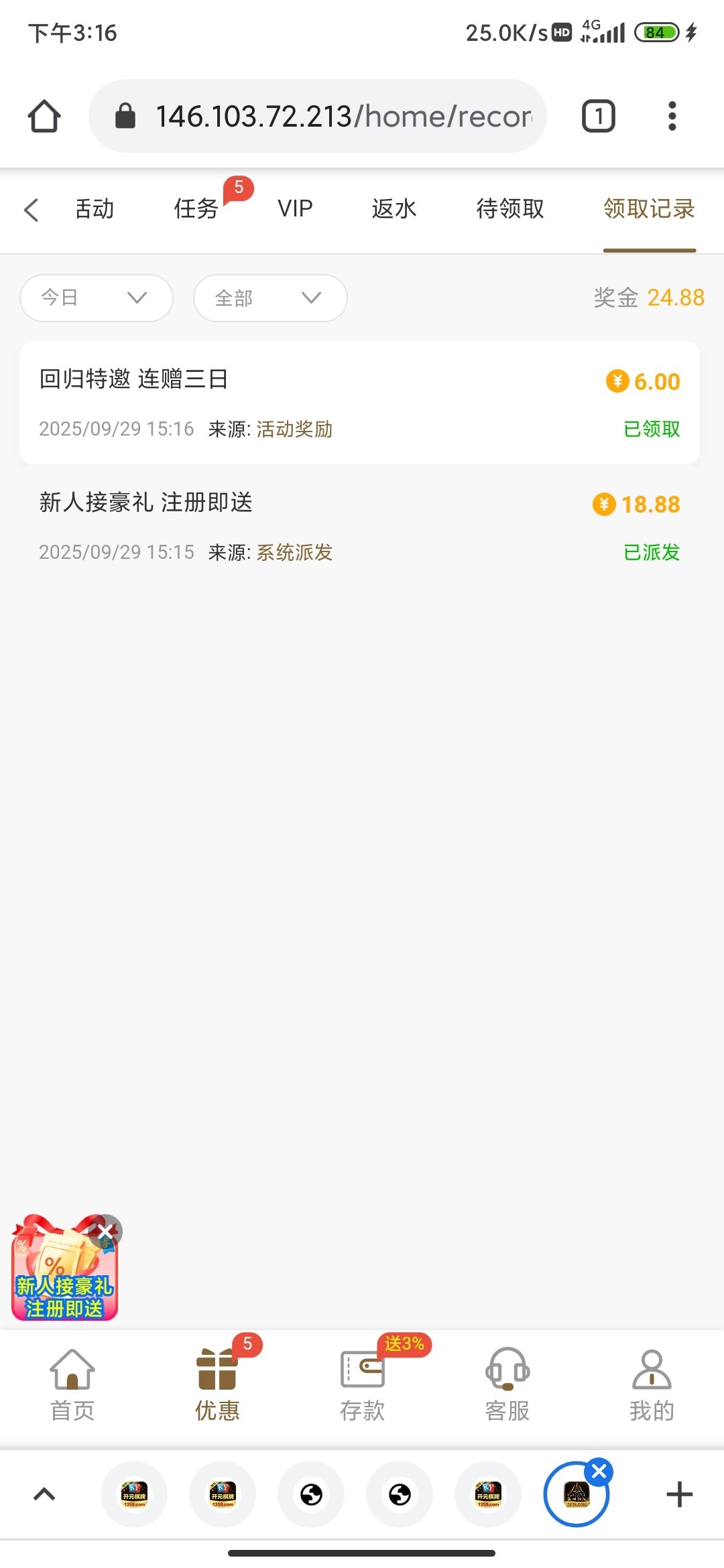Tap the browser home icon
The width and height of the screenshot is (724, 1568).
click(x=44, y=117)
